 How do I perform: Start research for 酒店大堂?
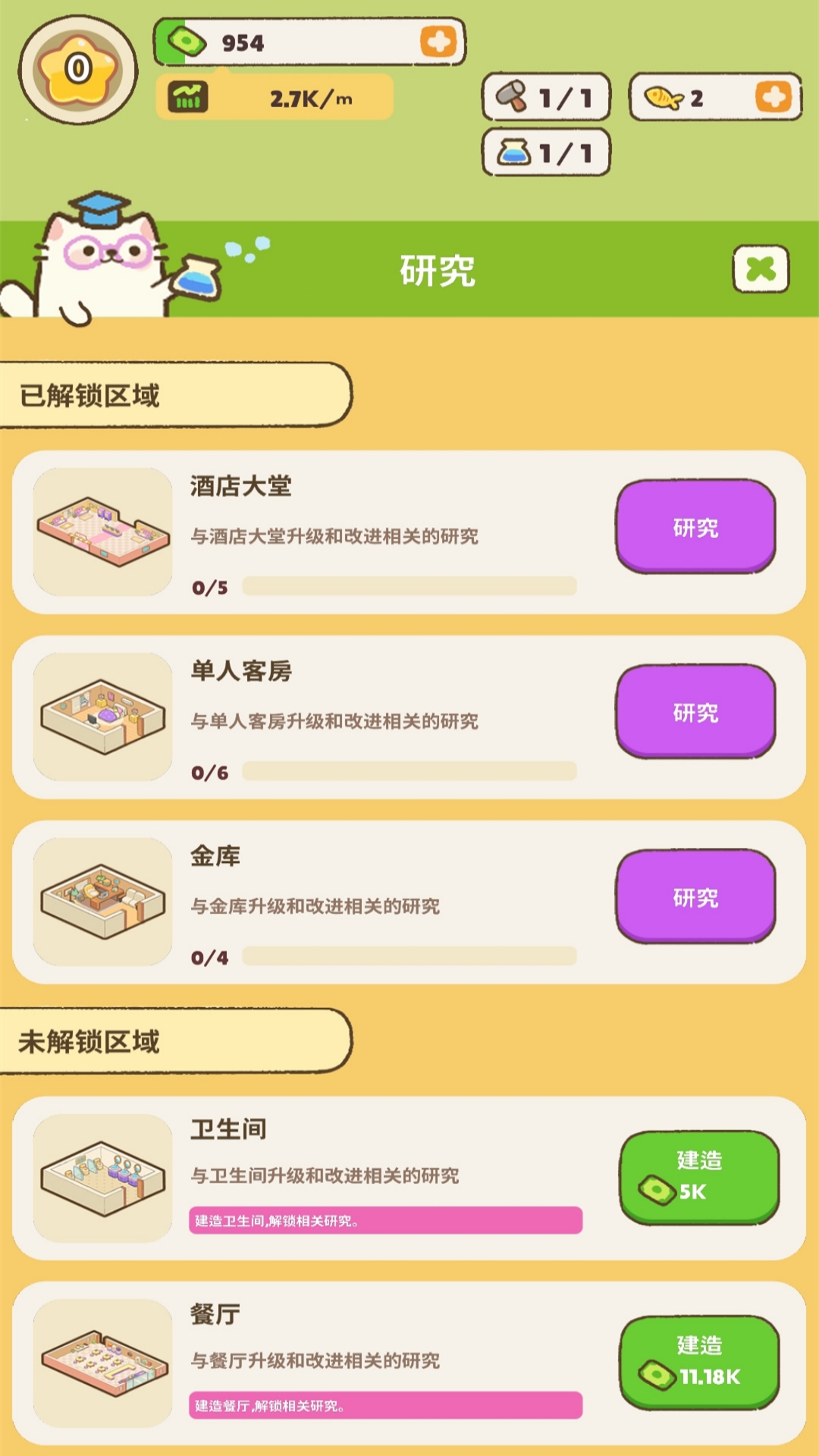point(695,526)
